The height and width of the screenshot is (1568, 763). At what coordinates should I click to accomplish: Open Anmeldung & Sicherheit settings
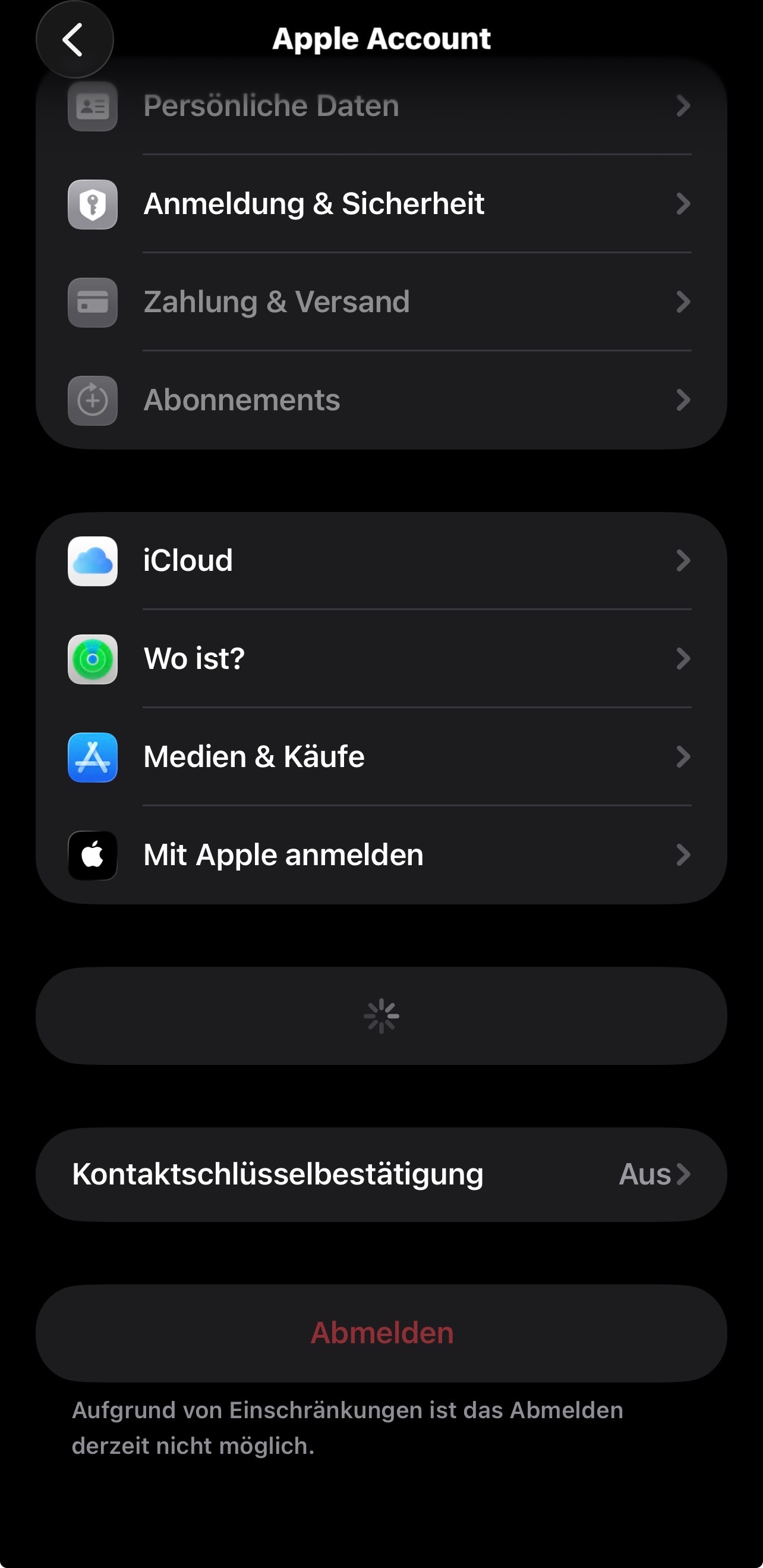[381, 204]
